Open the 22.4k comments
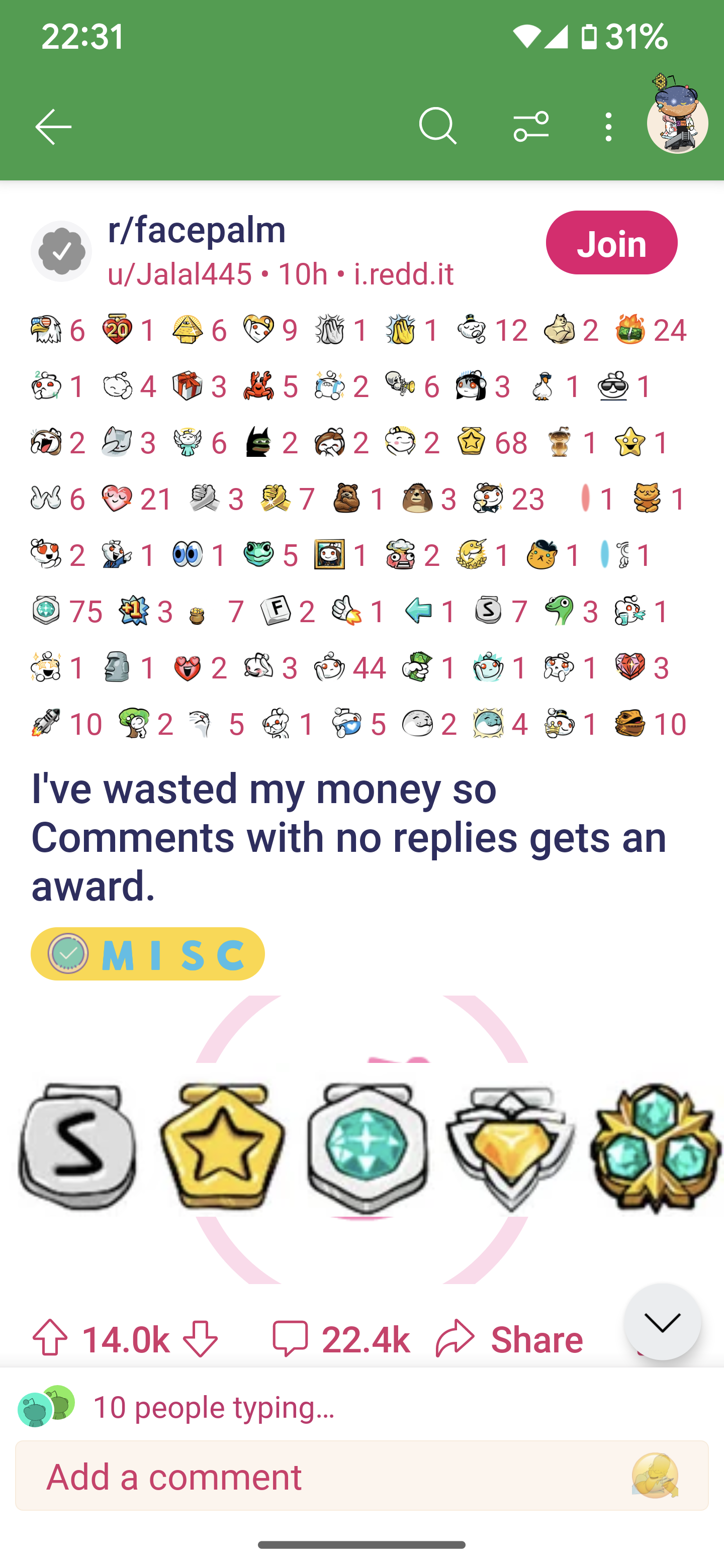 (341, 1338)
